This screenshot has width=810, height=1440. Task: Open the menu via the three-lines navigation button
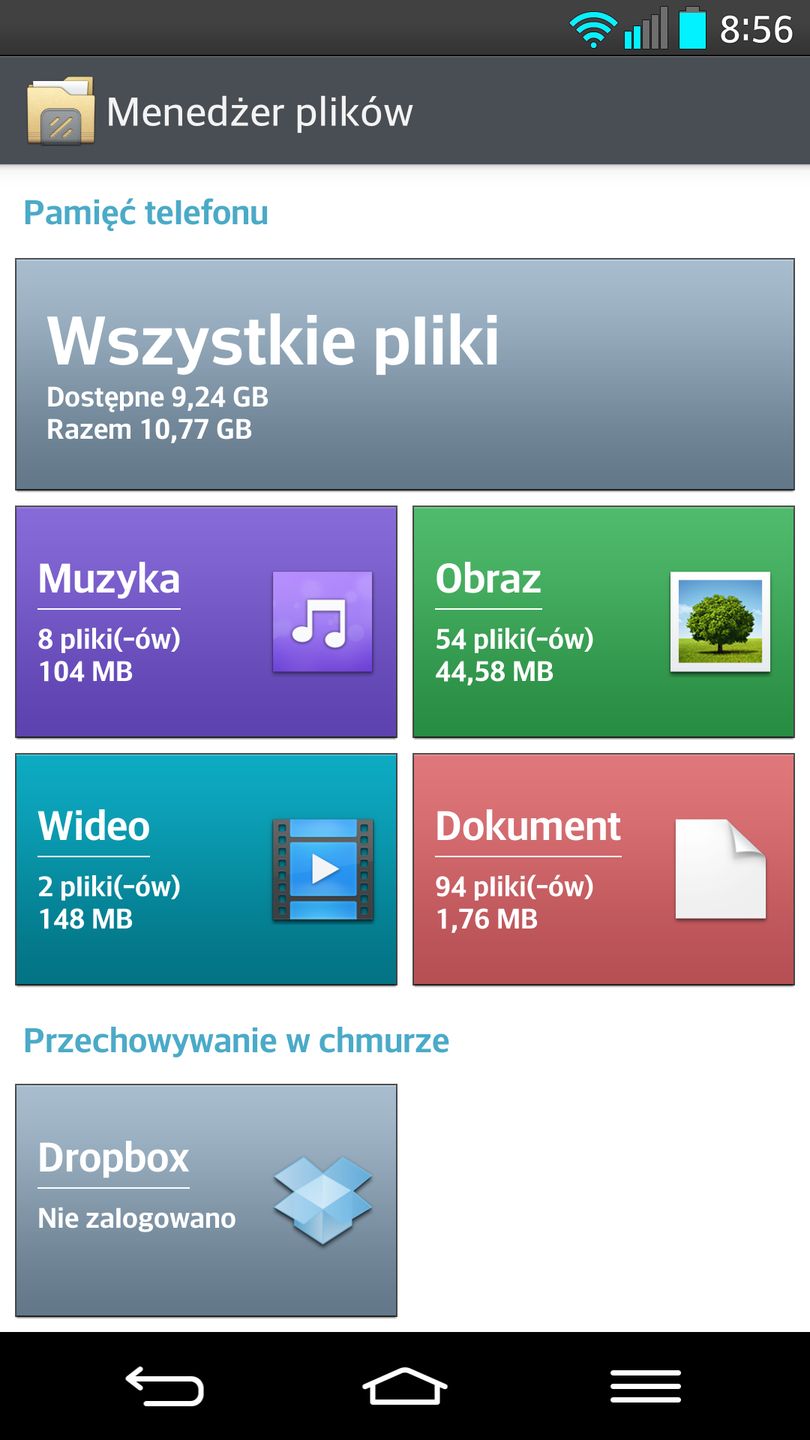tap(645, 1385)
